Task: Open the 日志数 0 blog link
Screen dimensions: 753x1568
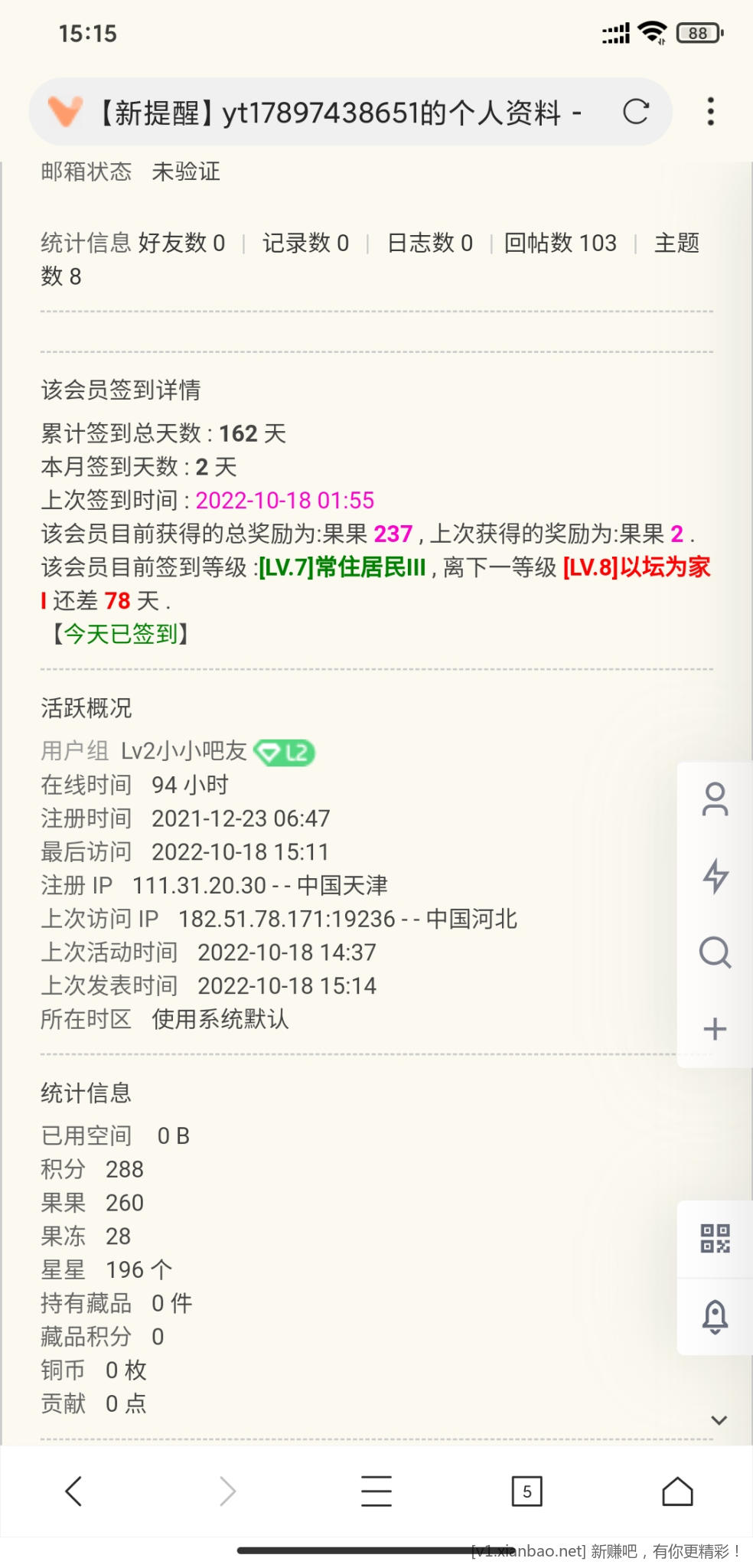Action: [430, 243]
